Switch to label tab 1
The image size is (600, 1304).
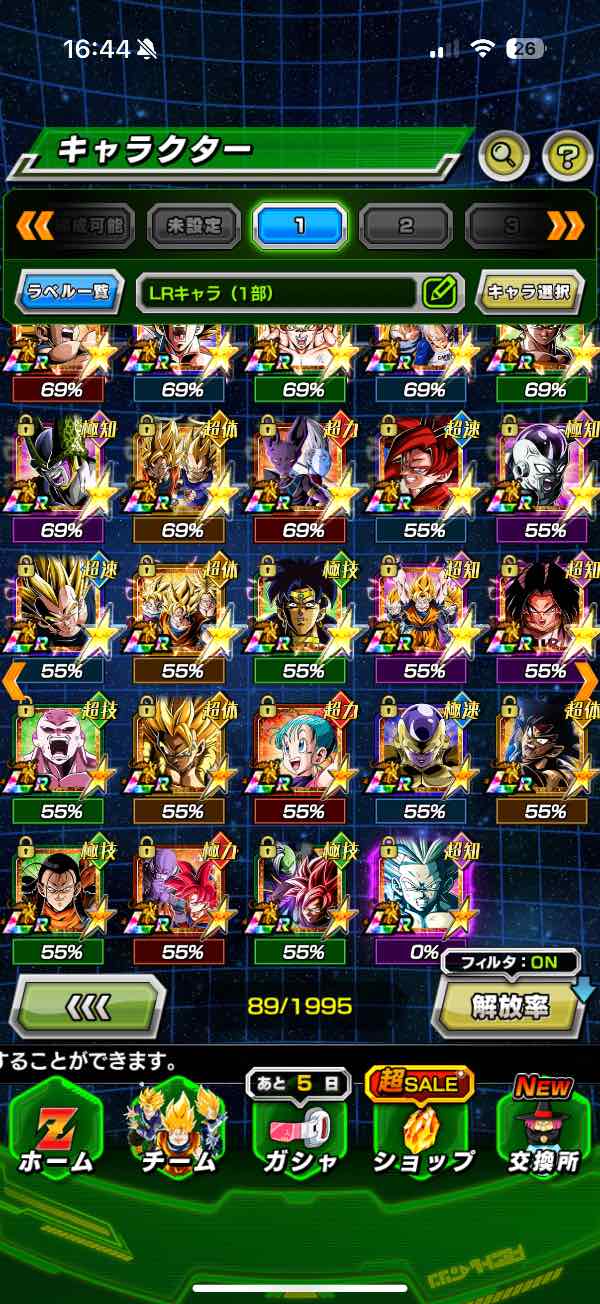pyautogui.click(x=299, y=226)
